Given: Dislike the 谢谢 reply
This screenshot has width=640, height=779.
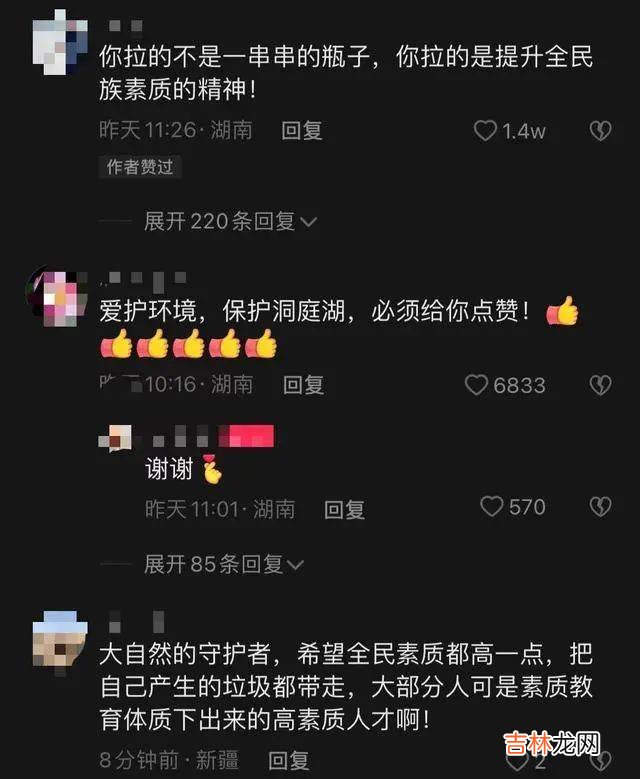Looking at the screenshot, I should click(x=600, y=507).
